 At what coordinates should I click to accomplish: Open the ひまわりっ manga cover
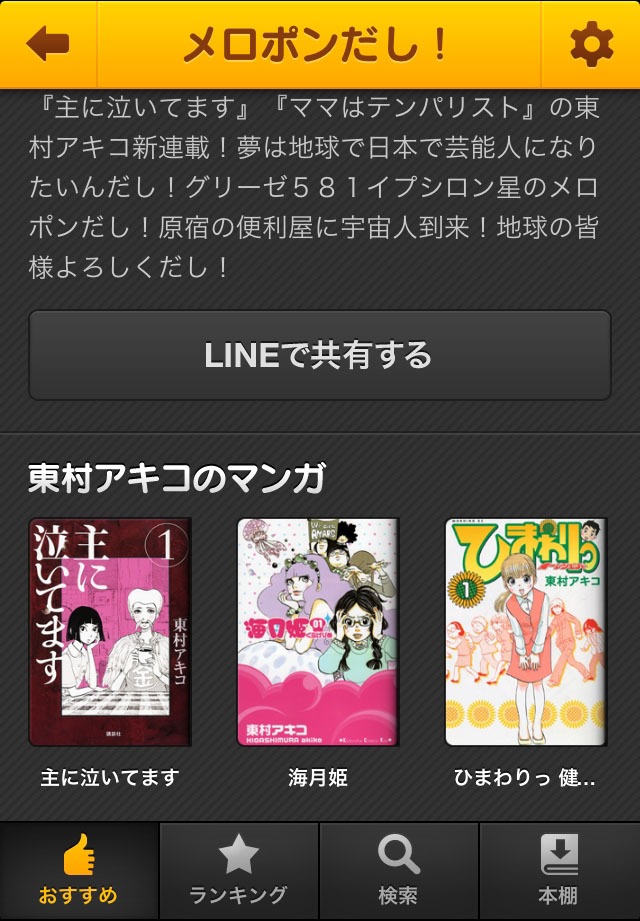tap(526, 631)
